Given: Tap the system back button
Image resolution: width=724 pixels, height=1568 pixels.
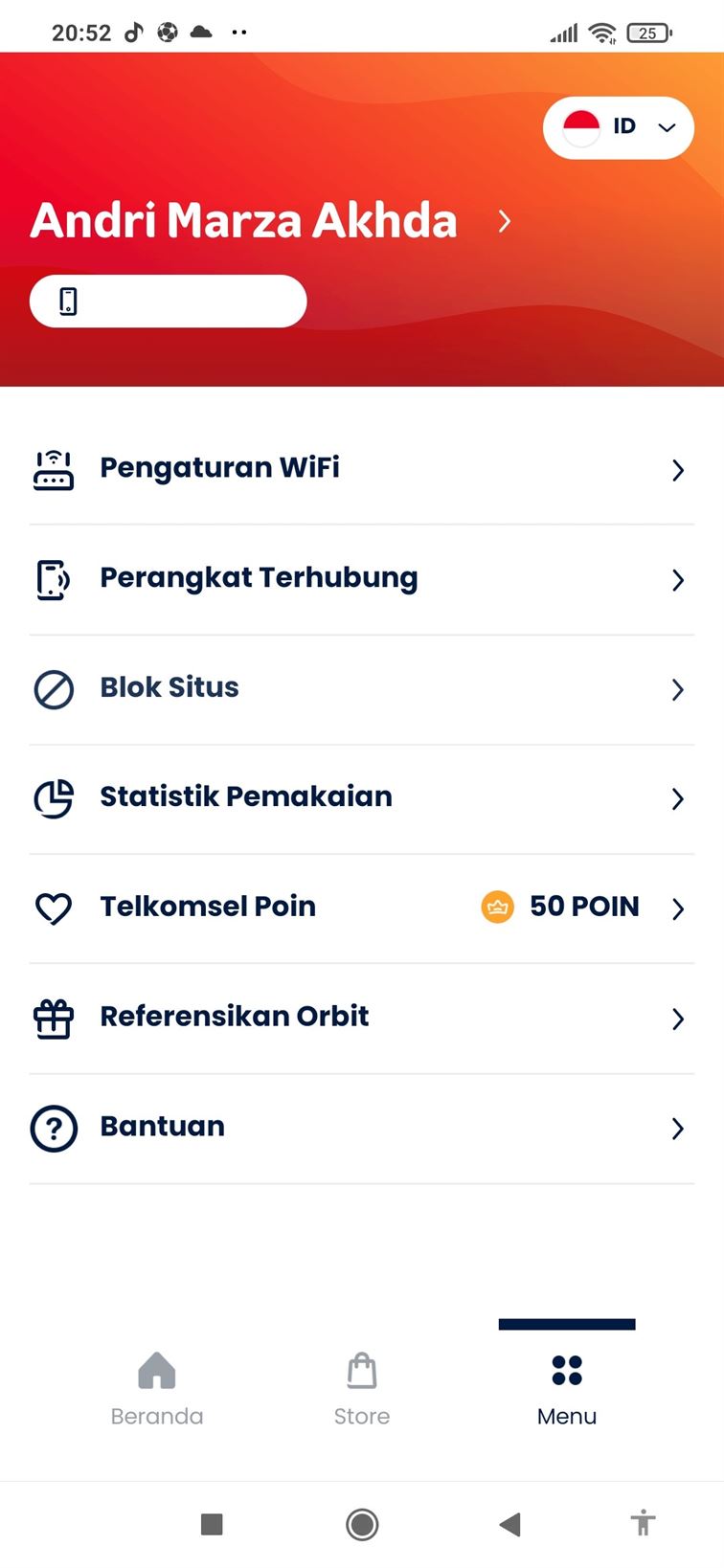Looking at the screenshot, I should pos(510,1524).
